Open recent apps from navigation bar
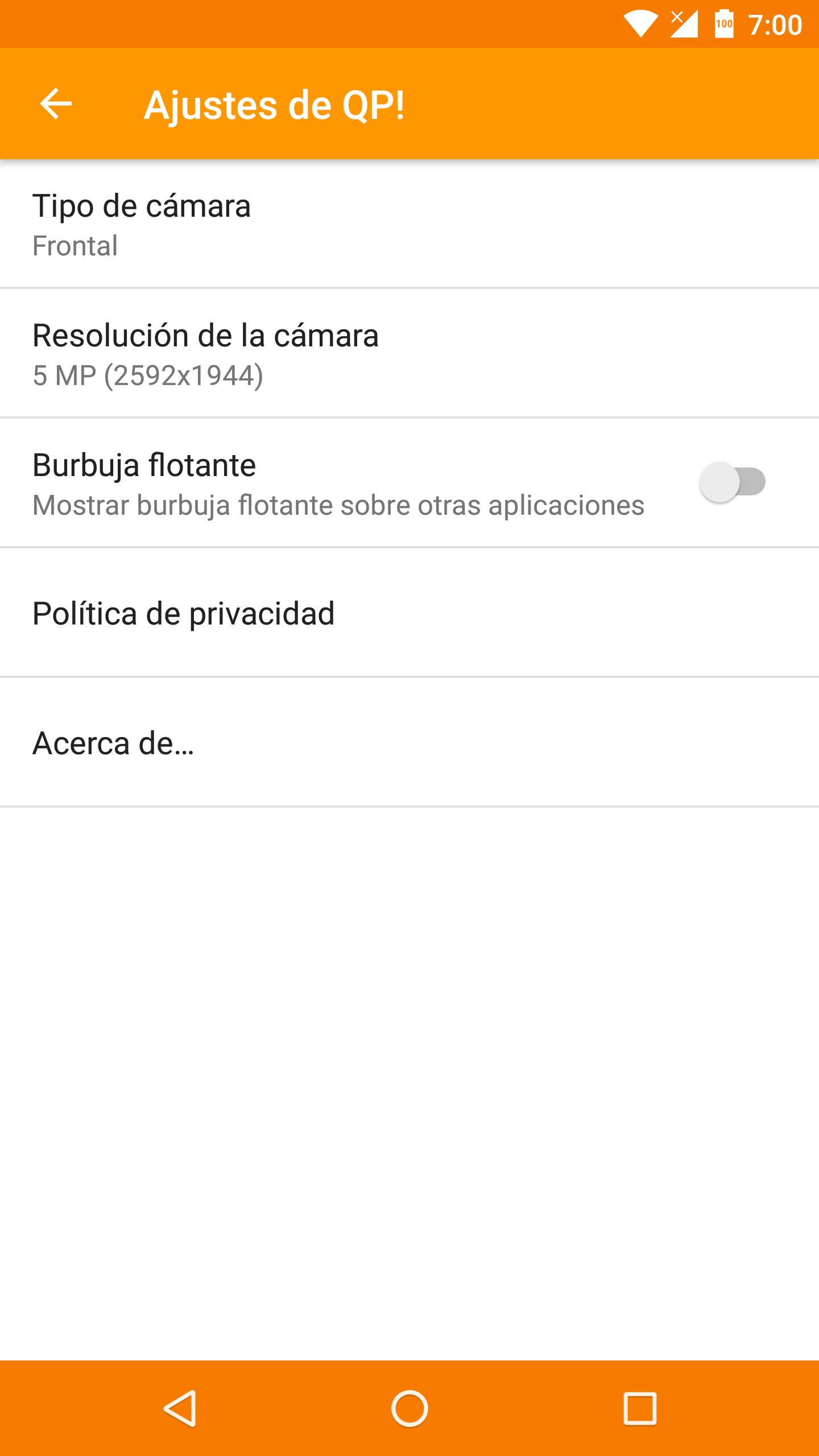Viewport: 819px width, 1456px height. pyautogui.click(x=640, y=1408)
